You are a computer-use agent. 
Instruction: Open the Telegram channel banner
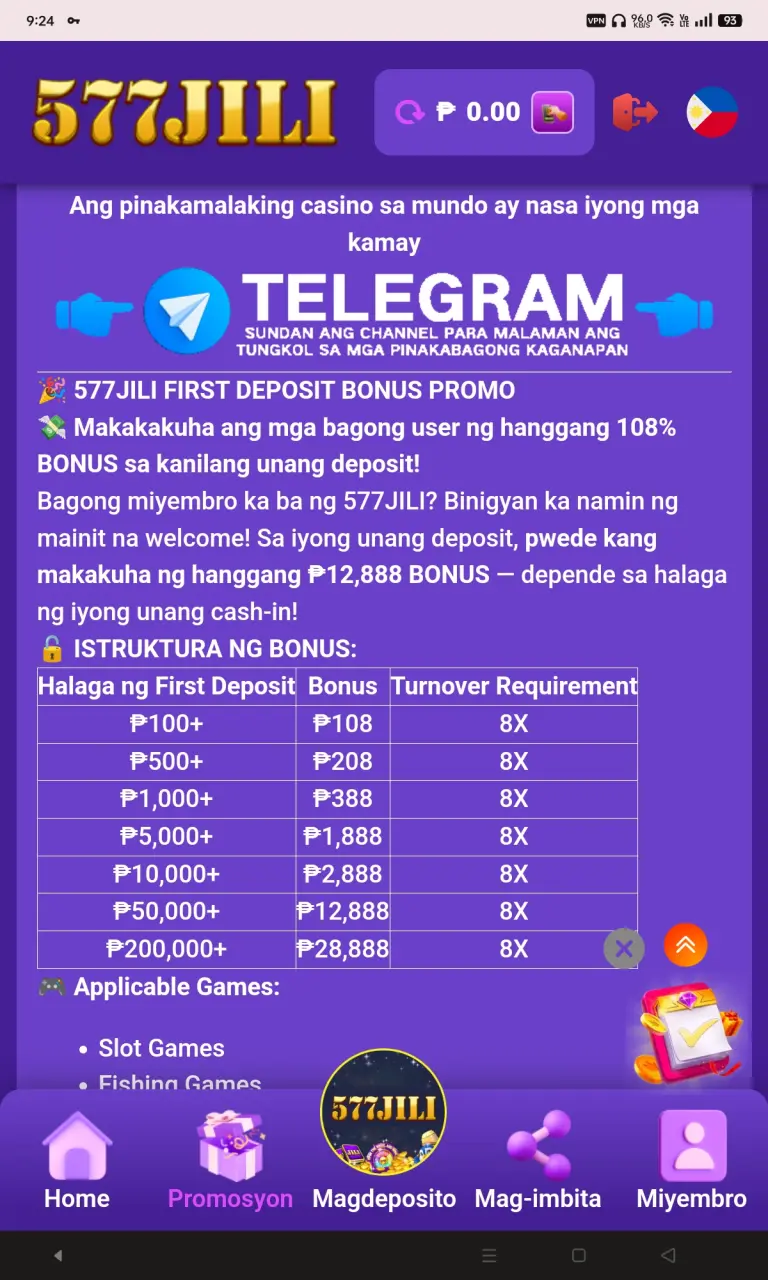[384, 313]
